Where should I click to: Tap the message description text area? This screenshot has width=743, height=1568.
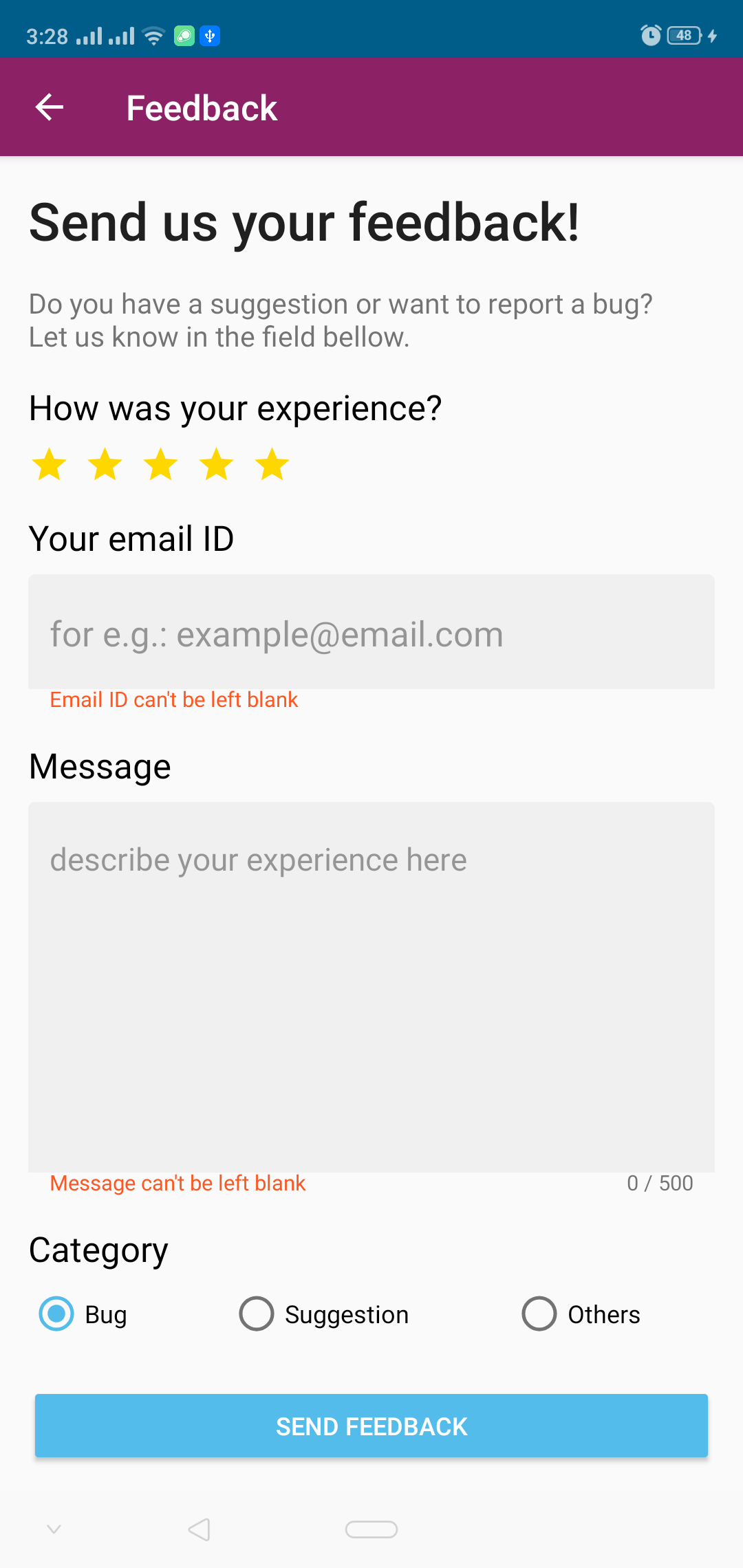tap(371, 983)
